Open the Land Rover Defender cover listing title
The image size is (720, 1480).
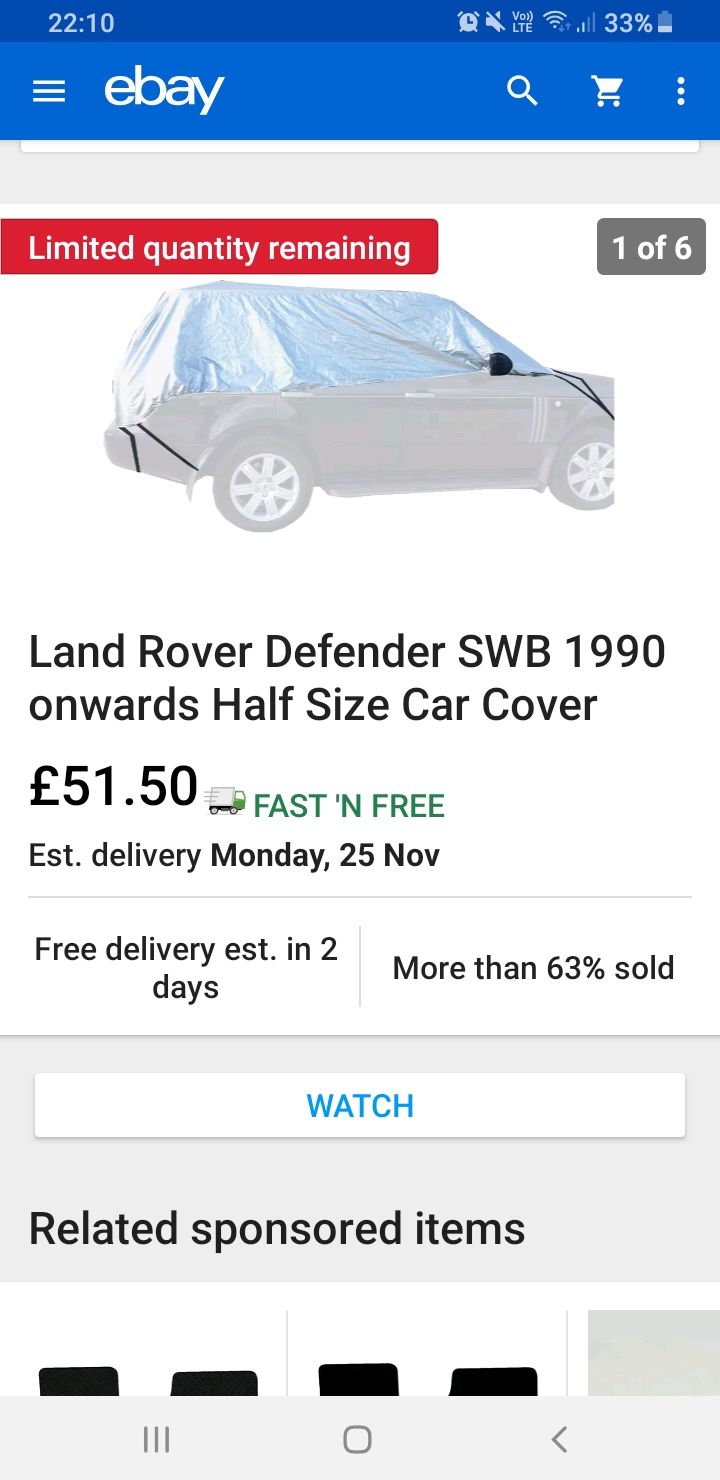(347, 678)
